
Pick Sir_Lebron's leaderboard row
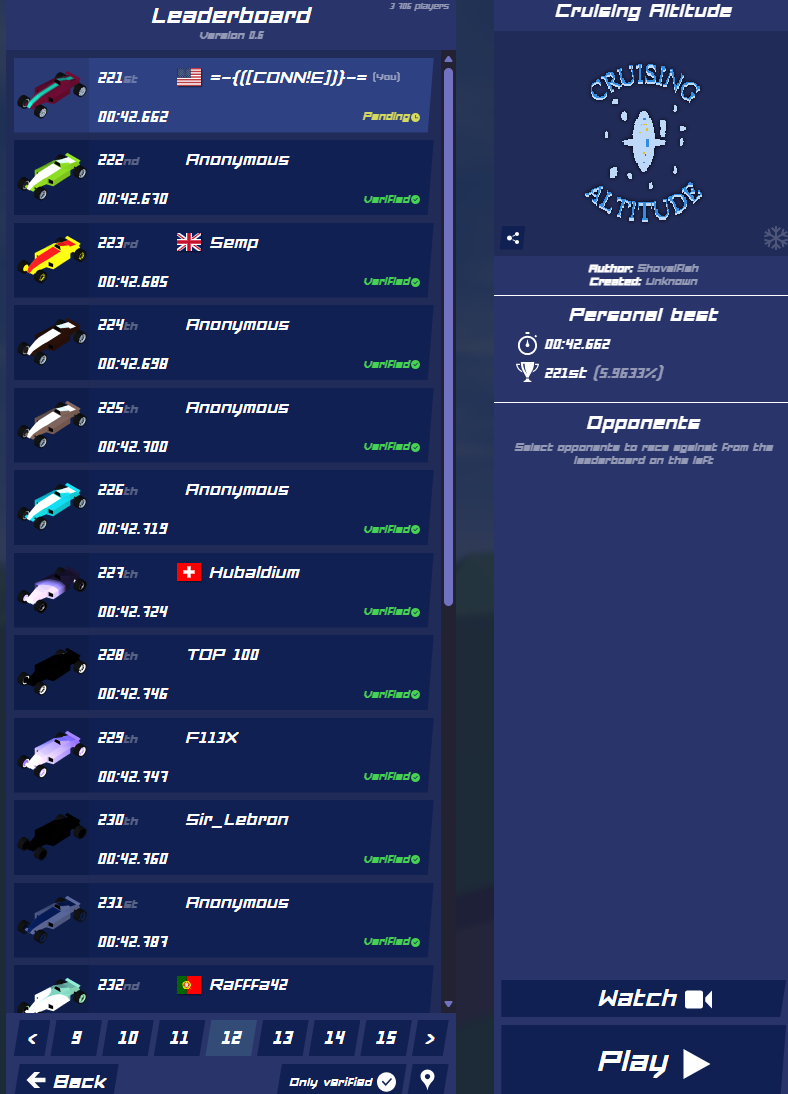[223, 838]
